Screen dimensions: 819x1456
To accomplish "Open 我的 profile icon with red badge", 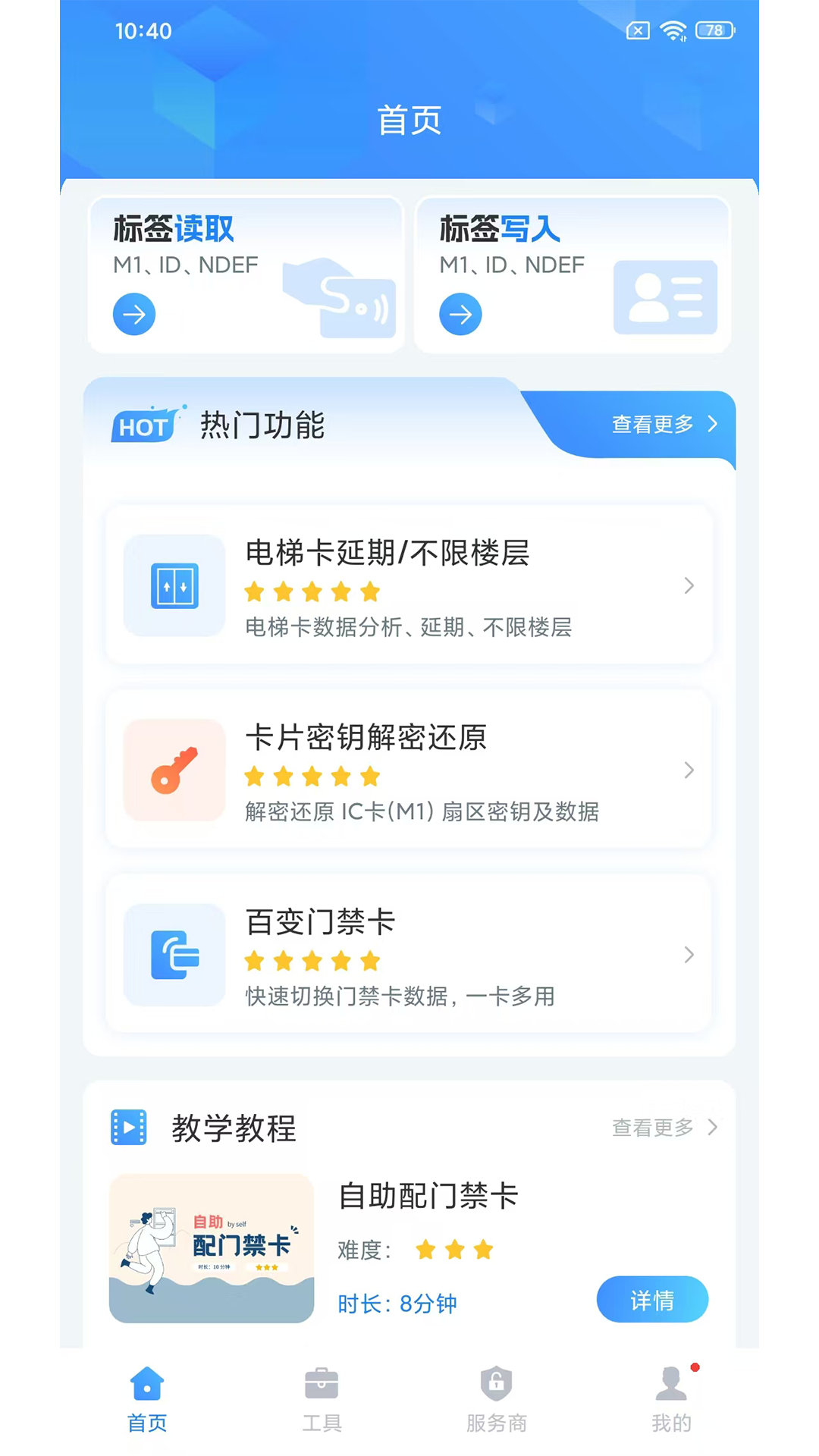I will pyautogui.click(x=670, y=1382).
